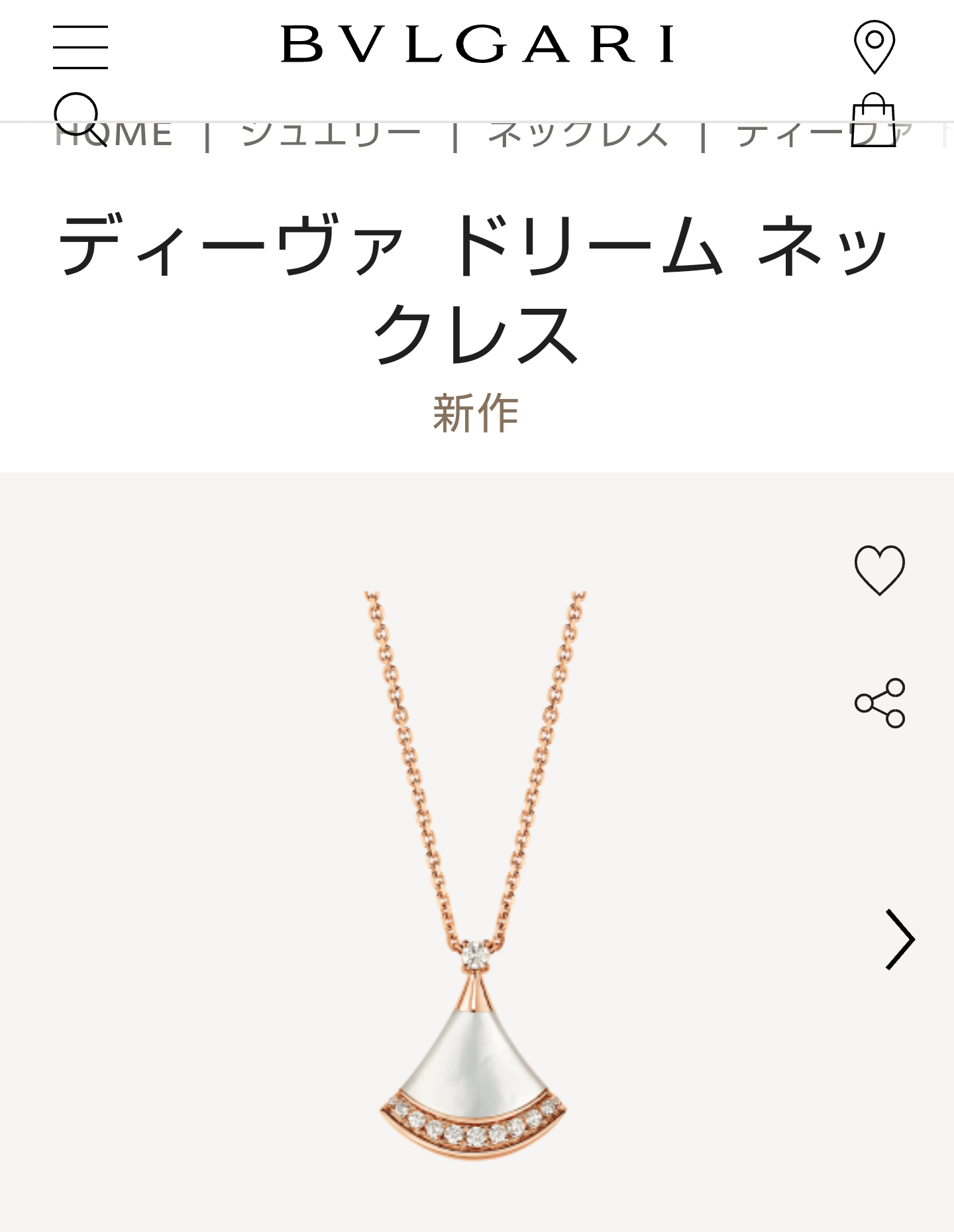Show the next product image

pyautogui.click(x=900, y=939)
